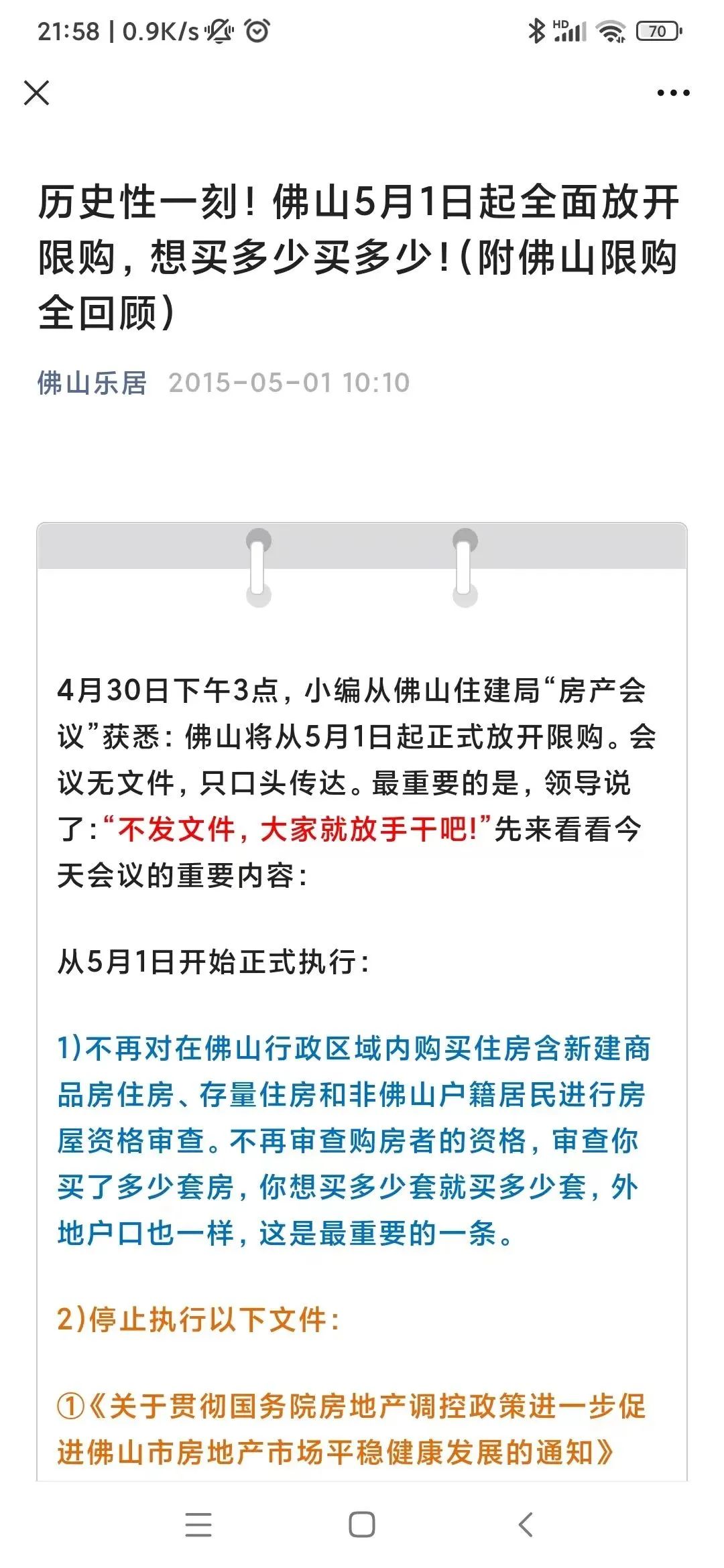This screenshot has height=1568, width=724.
Task: Open the 佛山乐居 account profile
Action: 94,383
